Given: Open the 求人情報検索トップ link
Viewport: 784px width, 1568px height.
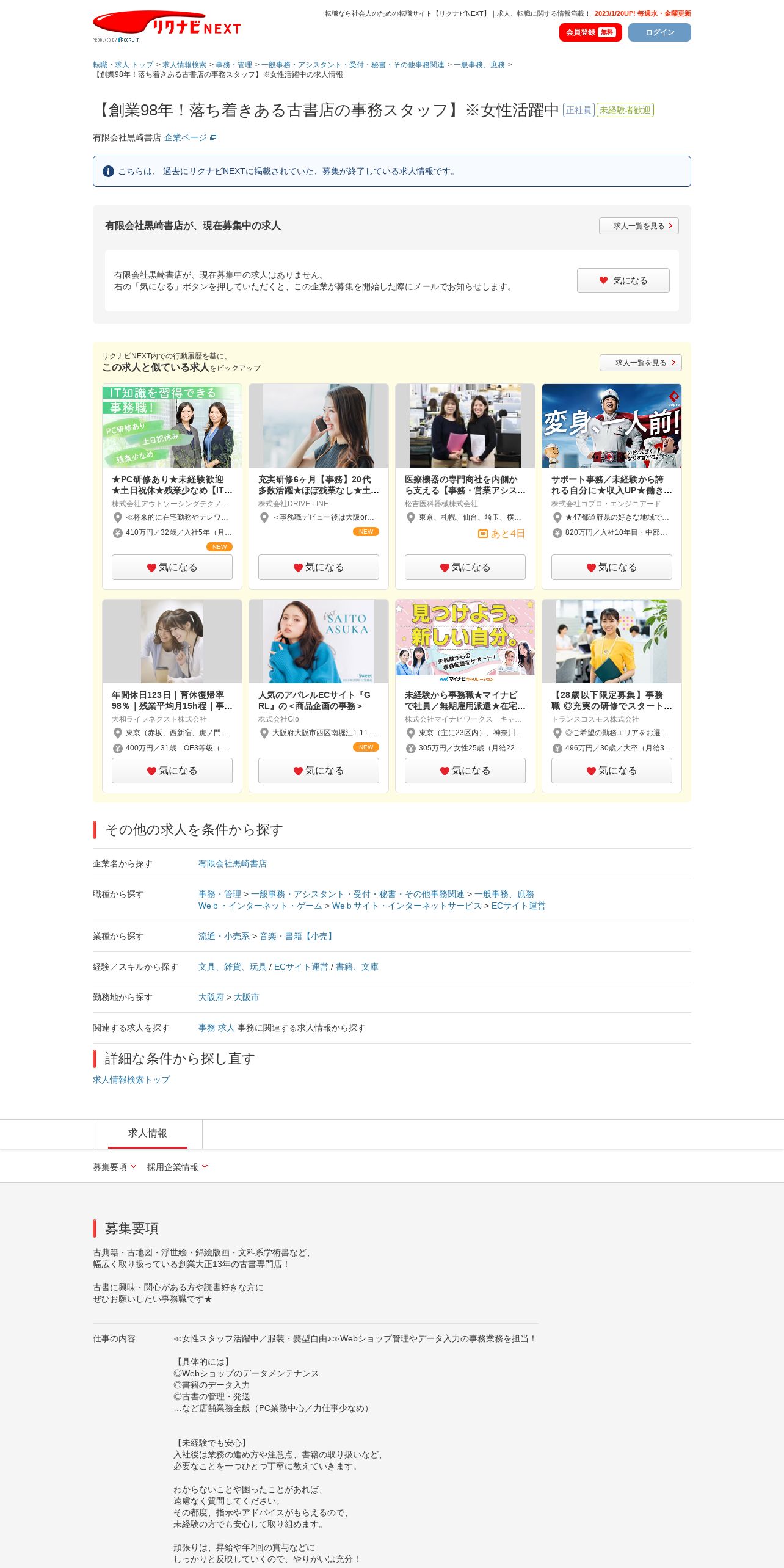Looking at the screenshot, I should tap(131, 1080).
